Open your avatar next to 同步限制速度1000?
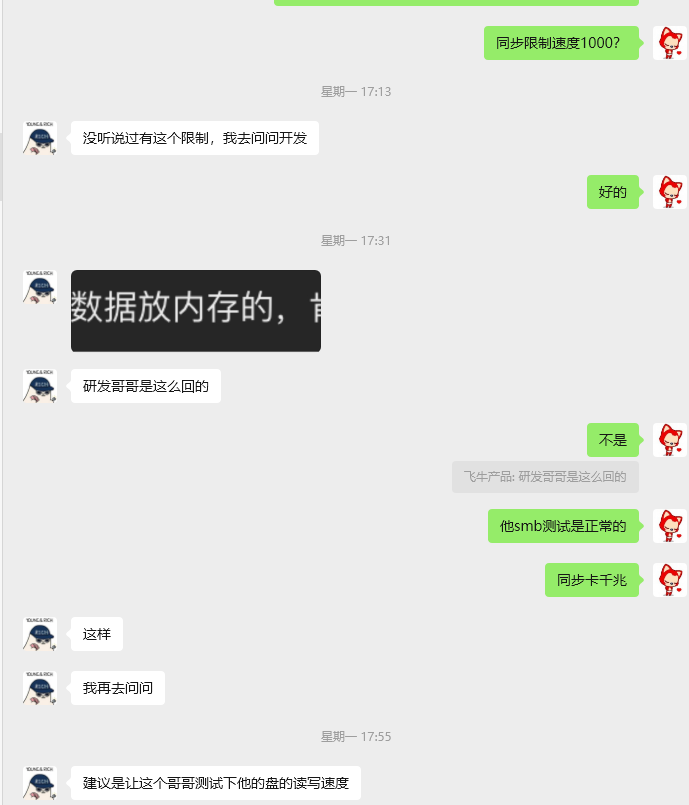This screenshot has width=689, height=805. [x=669, y=43]
